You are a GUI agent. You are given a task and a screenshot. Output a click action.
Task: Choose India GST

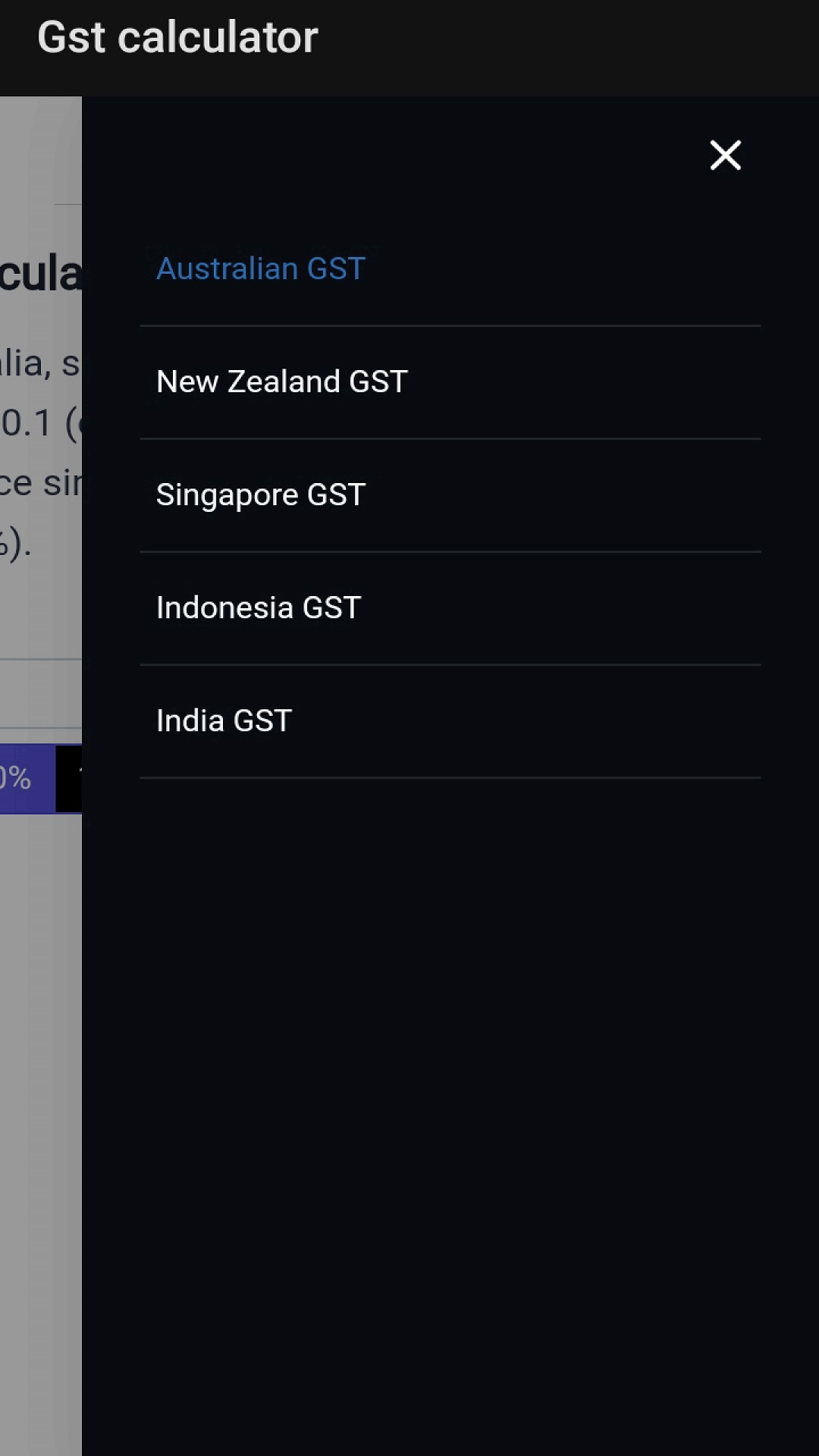click(x=224, y=721)
